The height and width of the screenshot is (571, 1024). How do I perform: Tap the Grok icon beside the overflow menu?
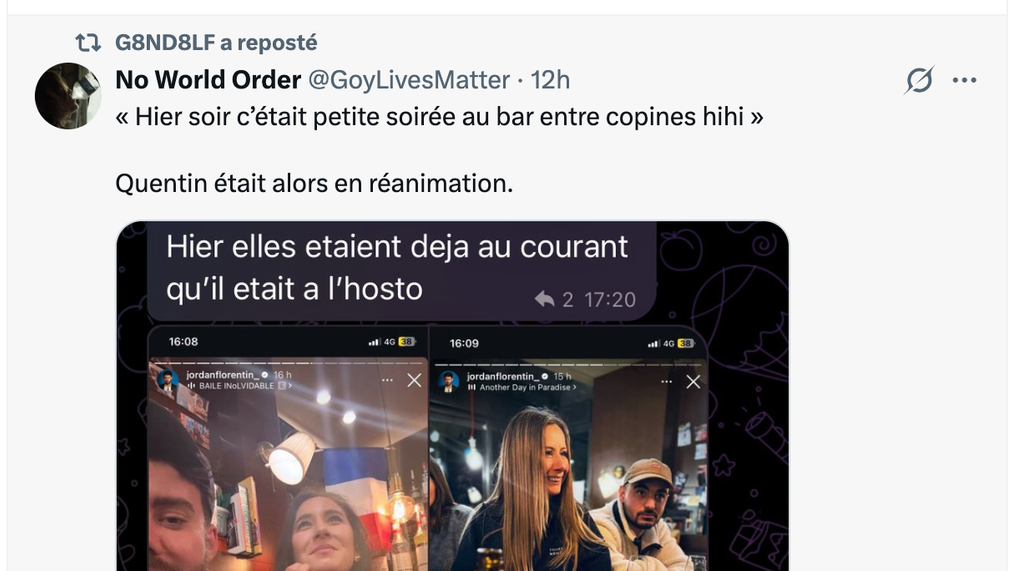[918, 81]
